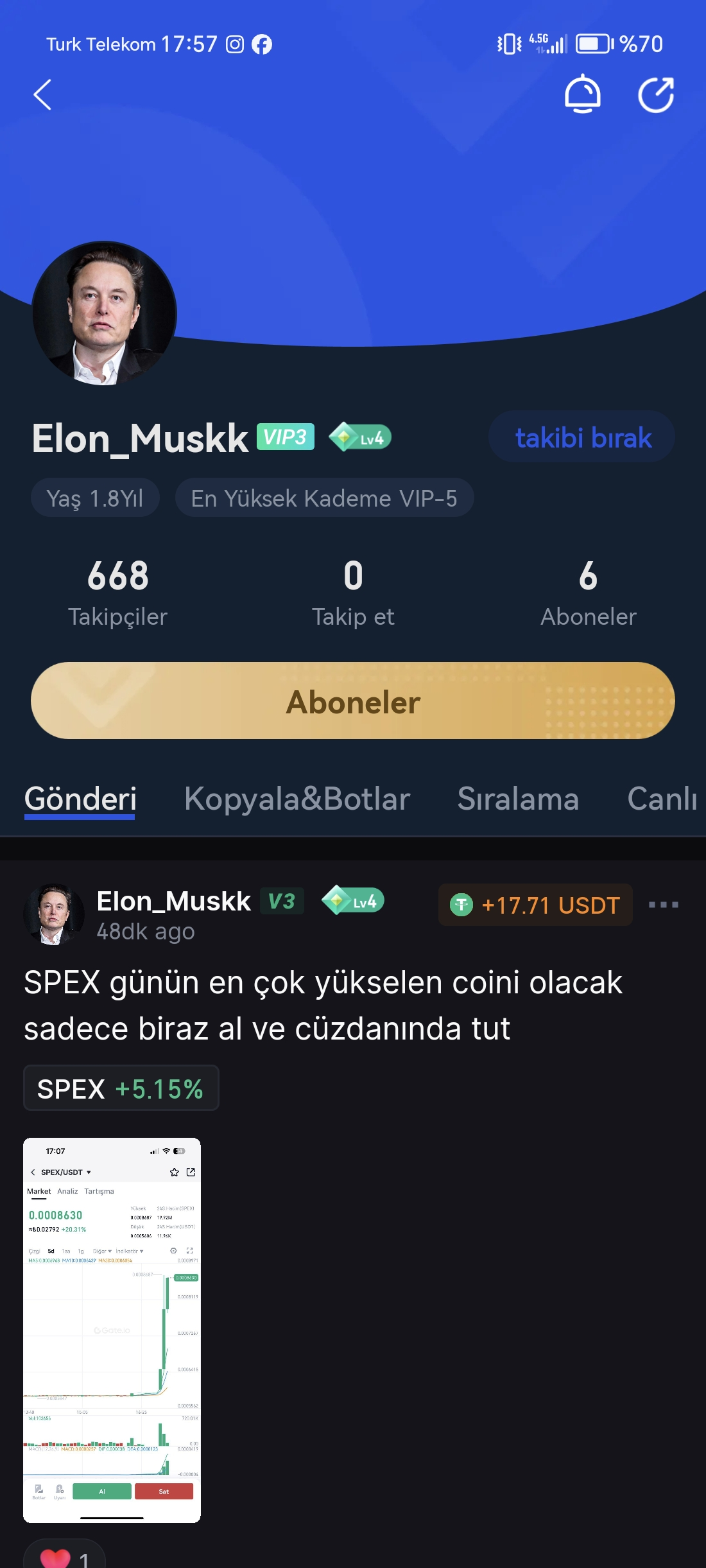Click the Lv4 level badge next to Elon_Muskk
706x1568 pixels.
(x=361, y=437)
